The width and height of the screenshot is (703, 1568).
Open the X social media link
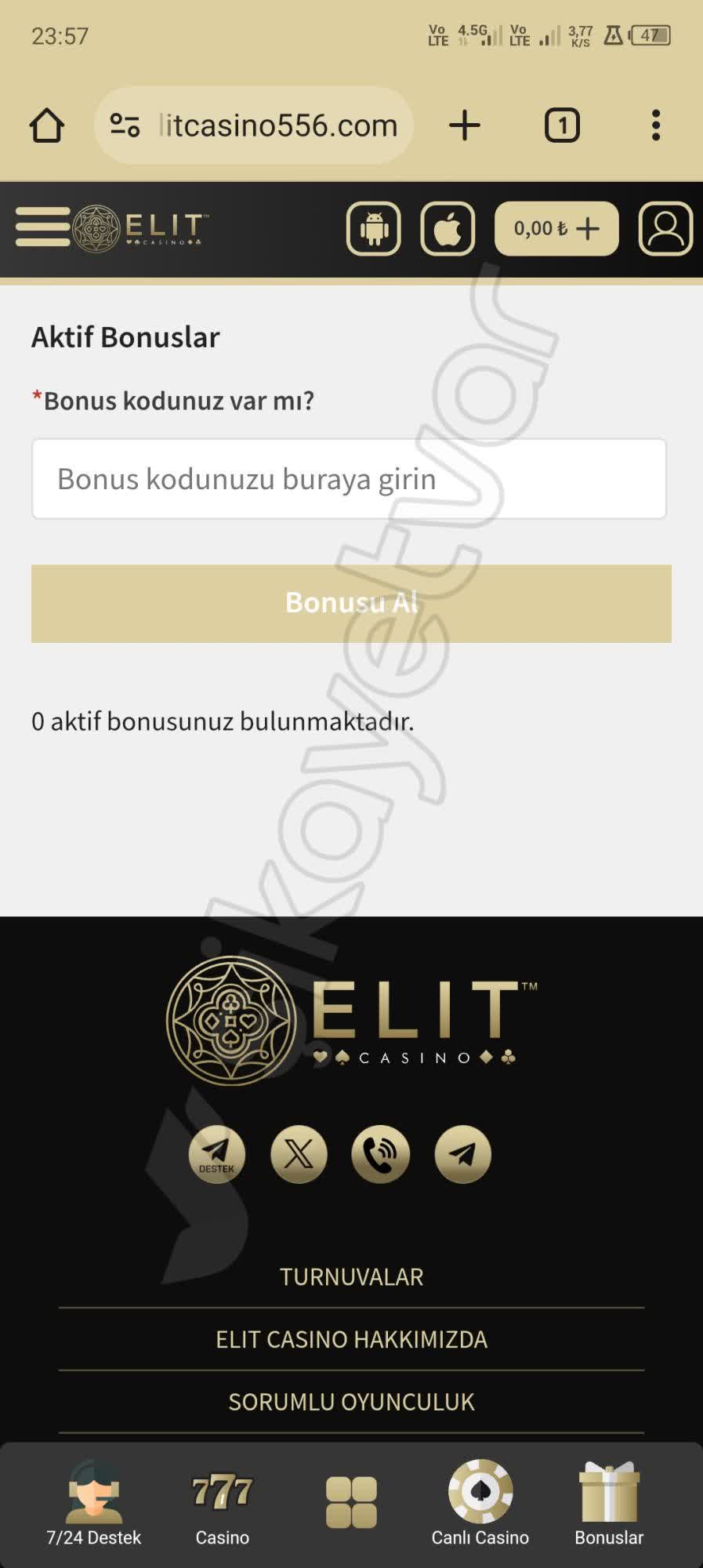[x=299, y=1154]
